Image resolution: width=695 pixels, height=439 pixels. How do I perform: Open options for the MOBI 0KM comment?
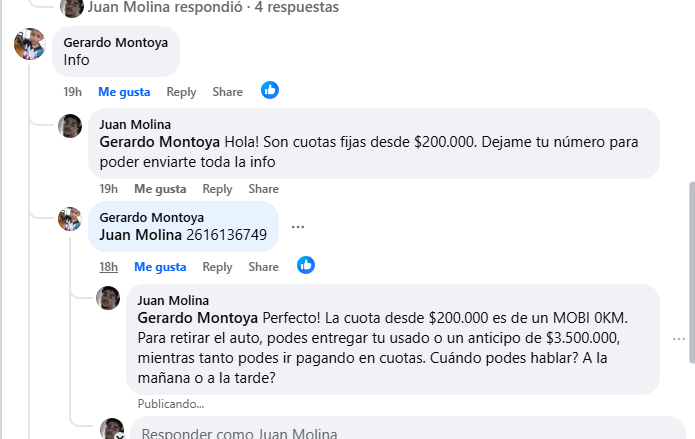pos(680,339)
